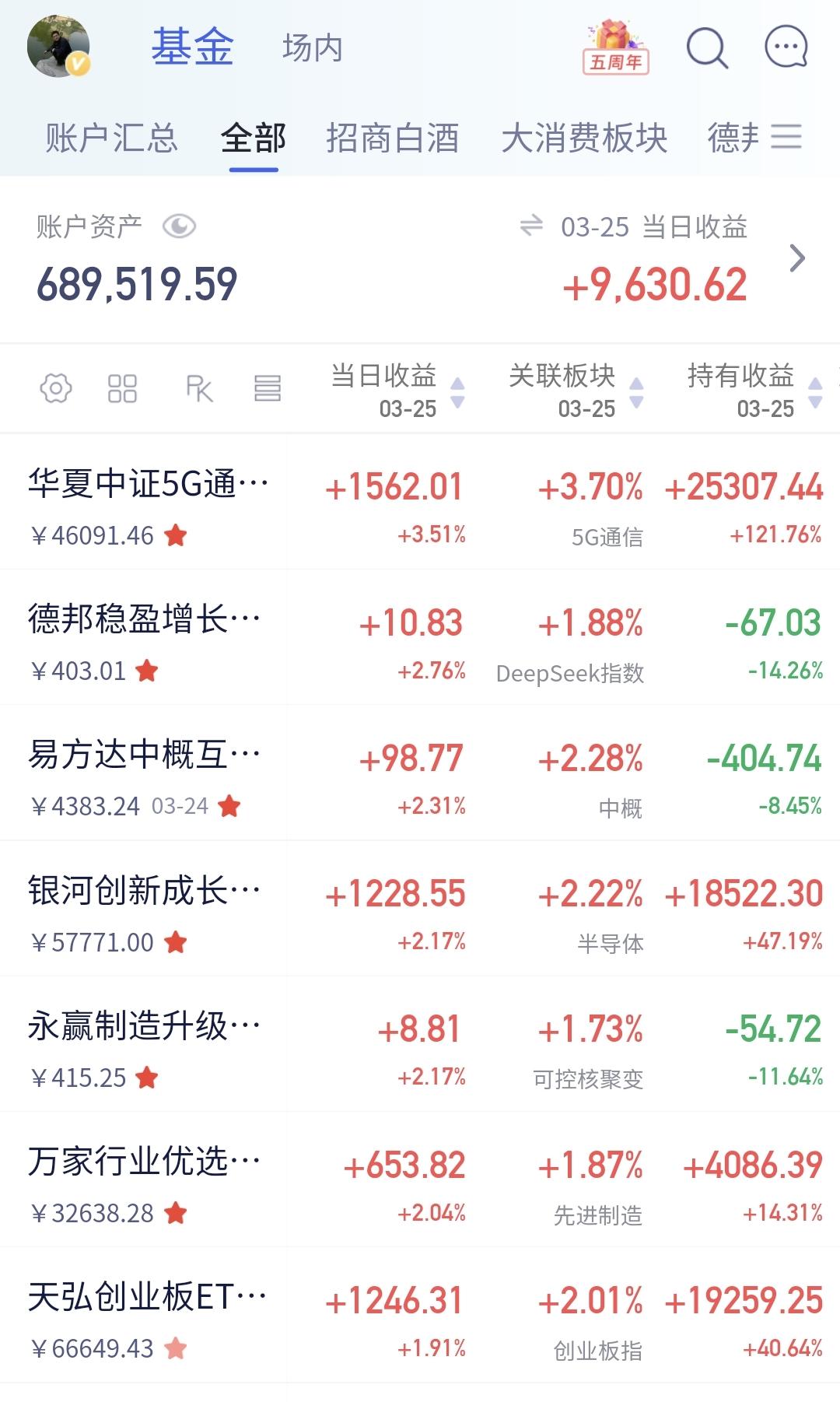Image resolution: width=840 pixels, height=1402 pixels.
Task: Open the 五周年 anniversary gift
Action: click(x=616, y=48)
